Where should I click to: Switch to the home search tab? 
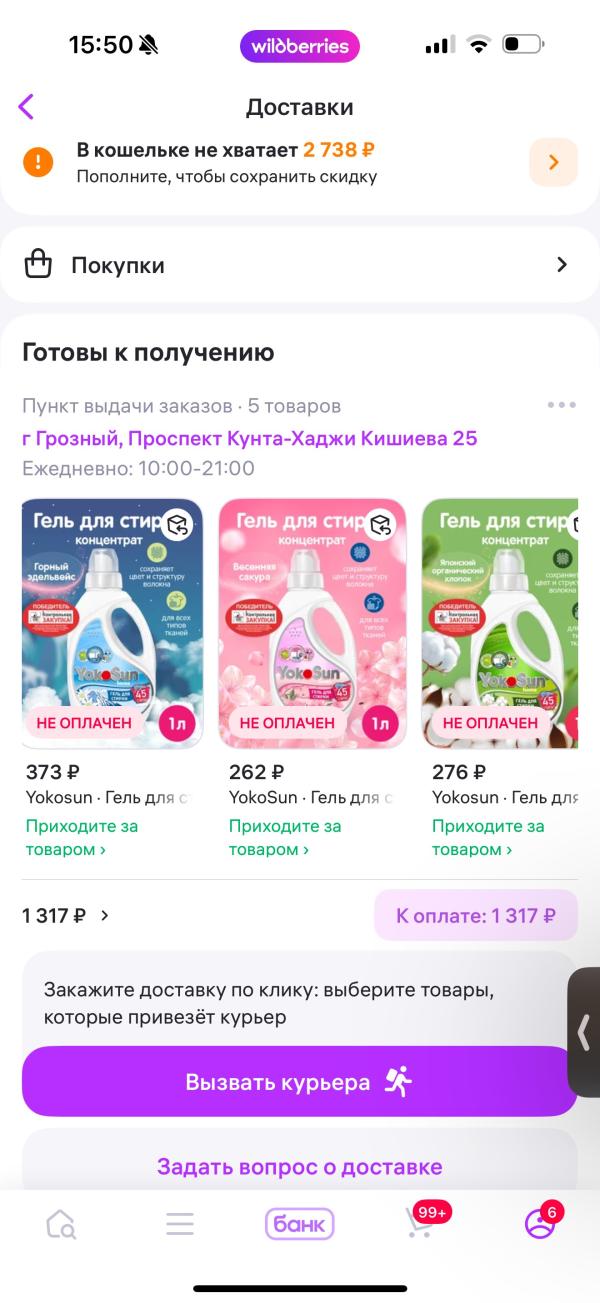click(x=61, y=1224)
